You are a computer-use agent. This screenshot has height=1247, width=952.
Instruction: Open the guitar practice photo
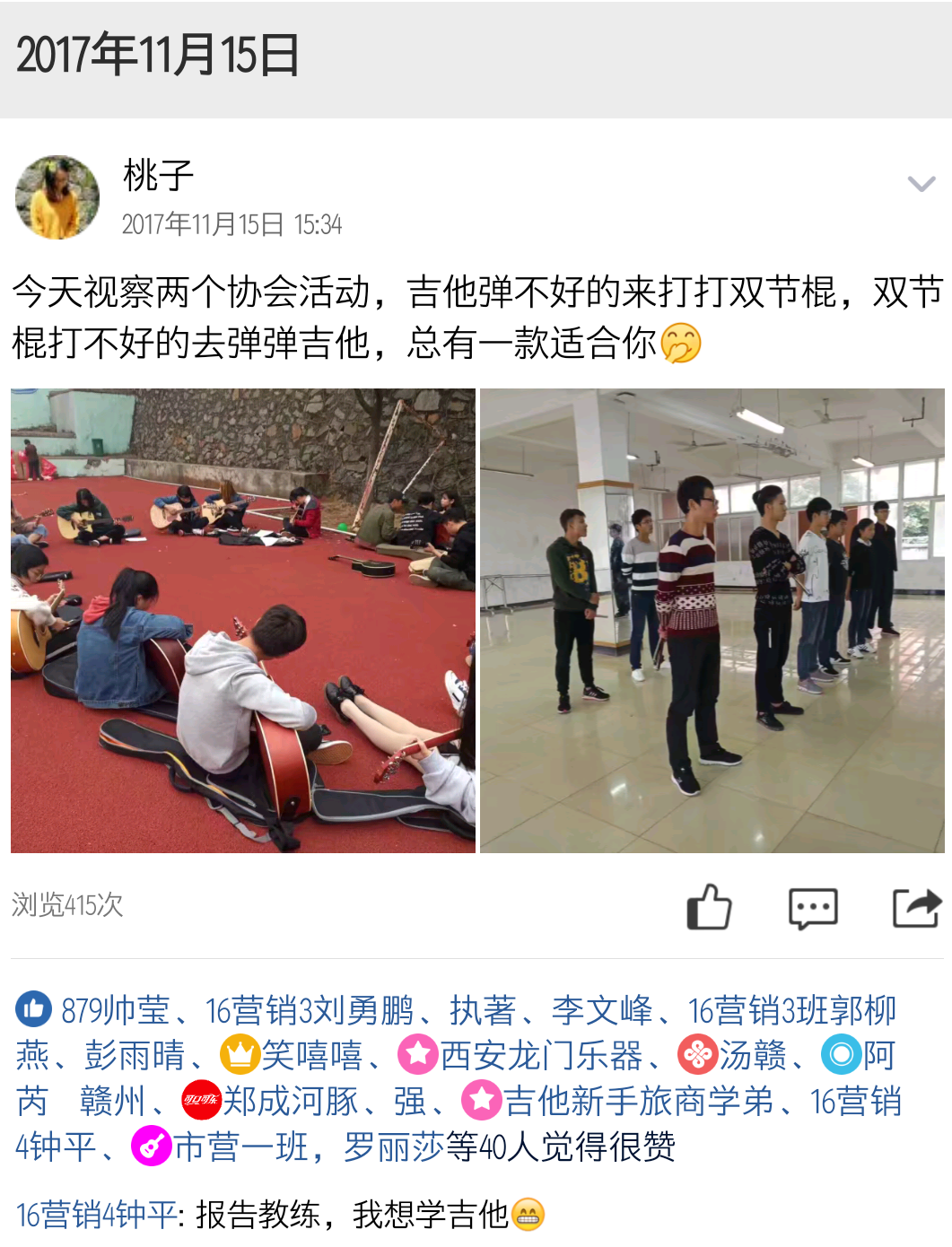click(243, 620)
